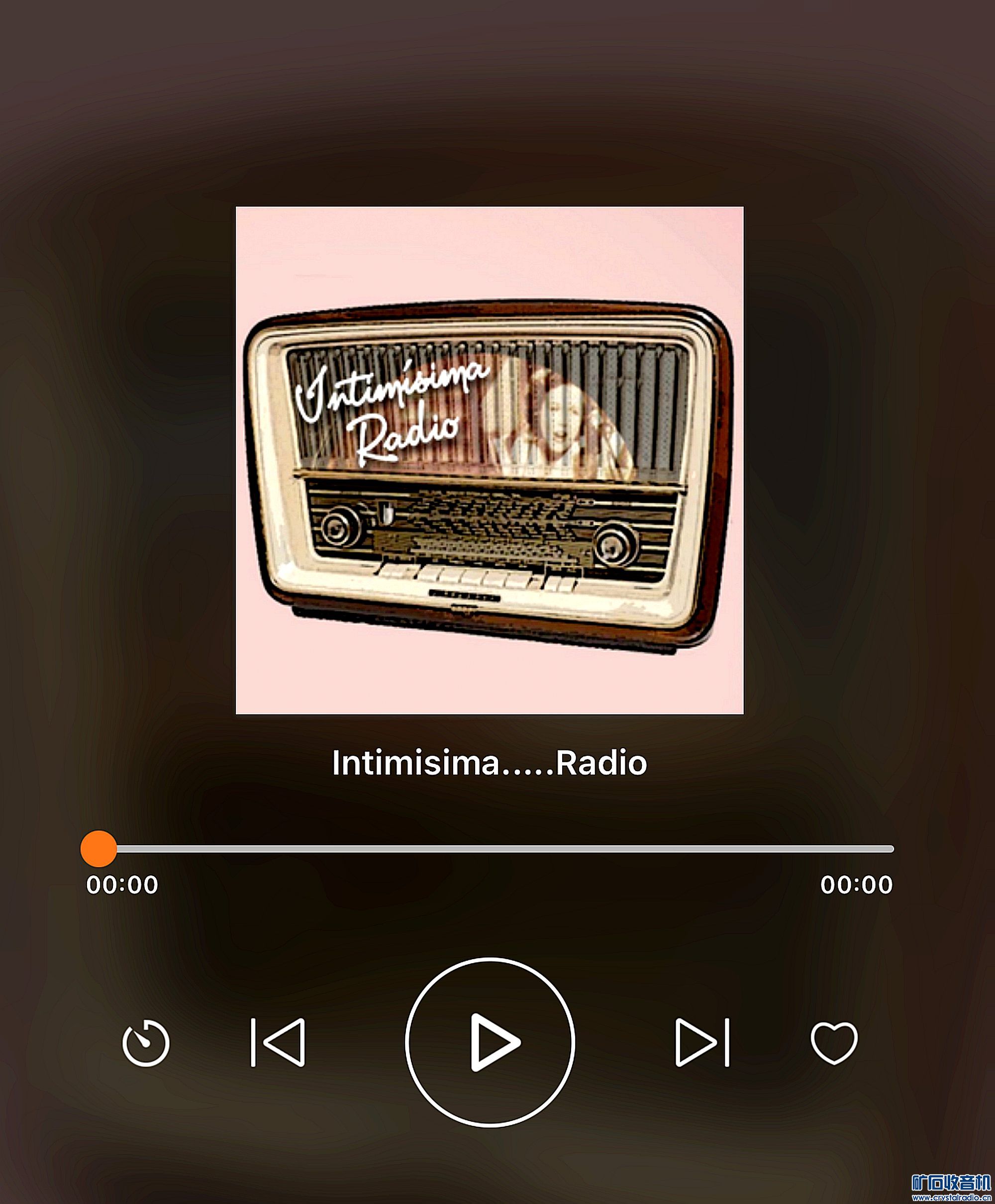
Task: Start playing Intimisima Radio
Action: (490, 1042)
